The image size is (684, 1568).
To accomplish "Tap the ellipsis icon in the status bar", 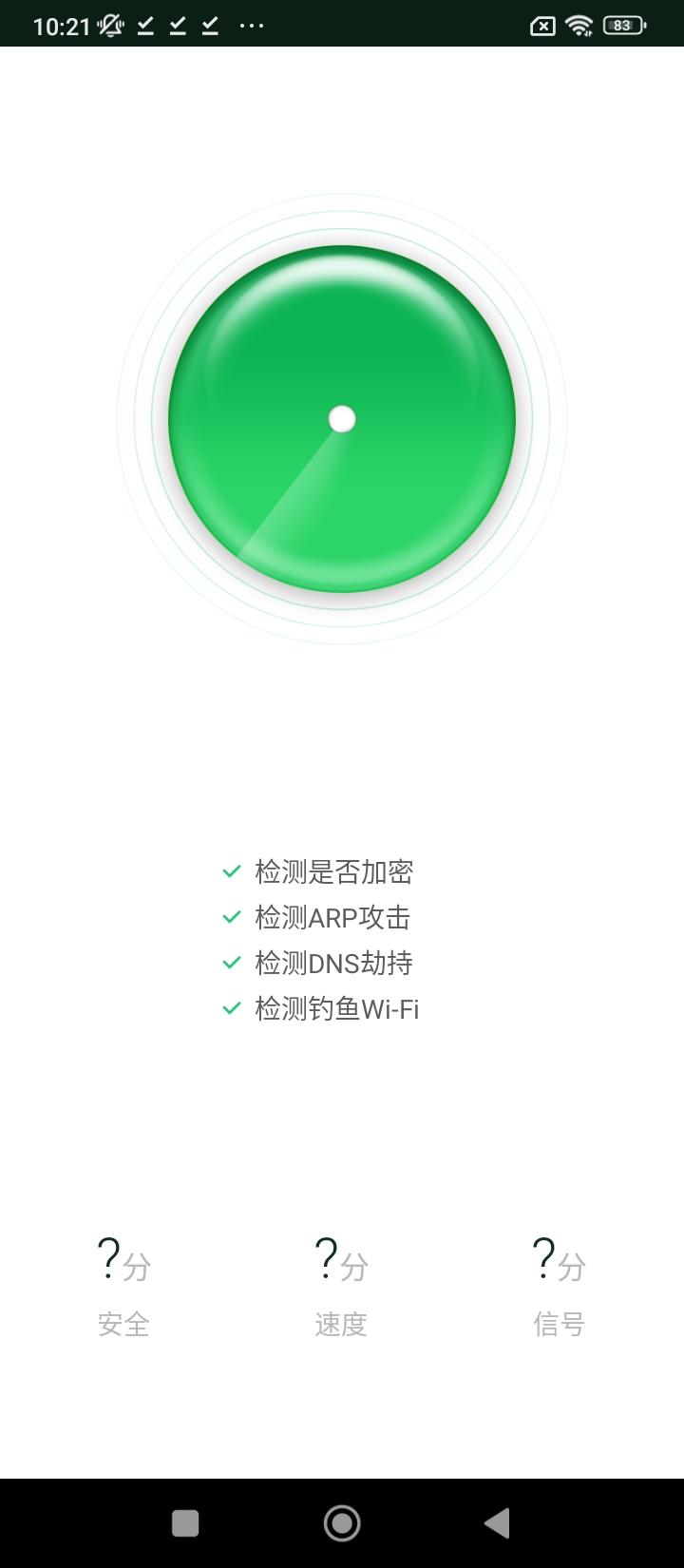I will [x=251, y=26].
